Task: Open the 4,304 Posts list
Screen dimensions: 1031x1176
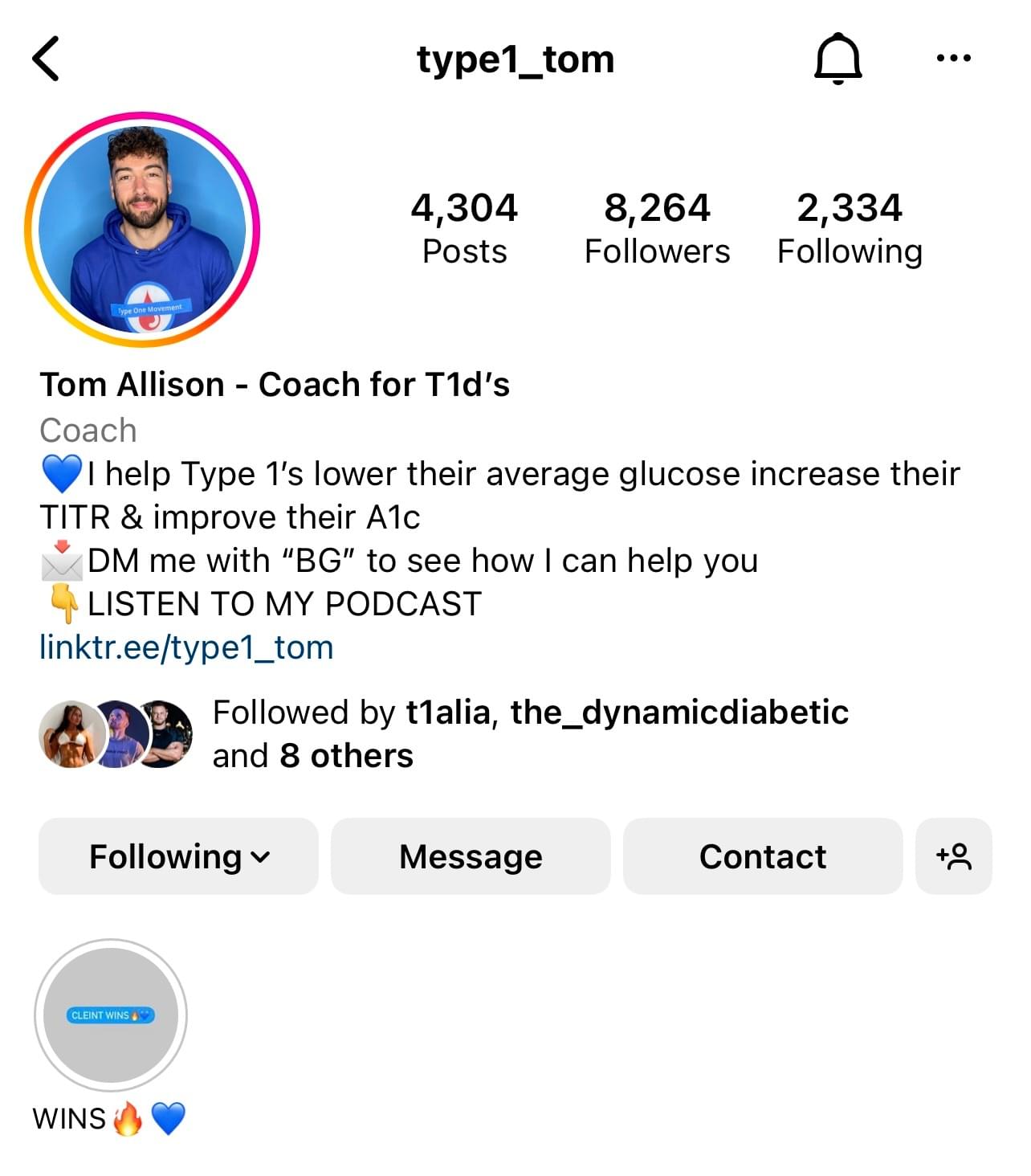Action: pyautogui.click(x=464, y=228)
